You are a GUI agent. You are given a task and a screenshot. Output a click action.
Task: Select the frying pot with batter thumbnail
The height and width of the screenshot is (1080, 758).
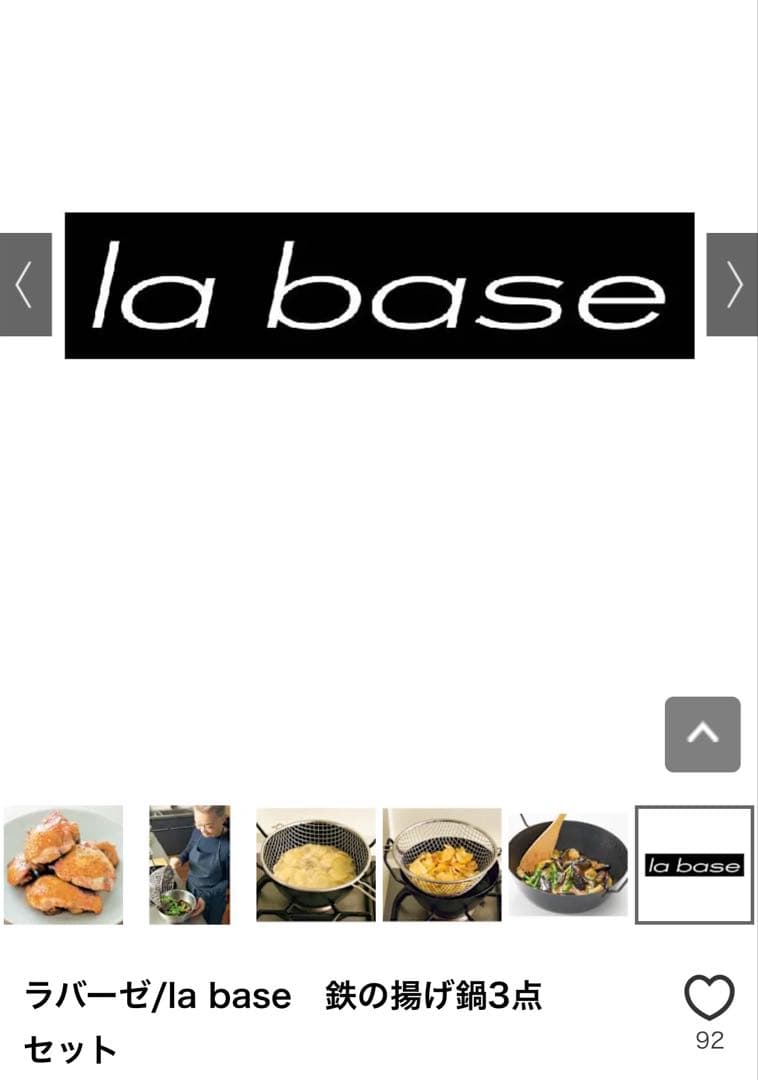tap(316, 864)
